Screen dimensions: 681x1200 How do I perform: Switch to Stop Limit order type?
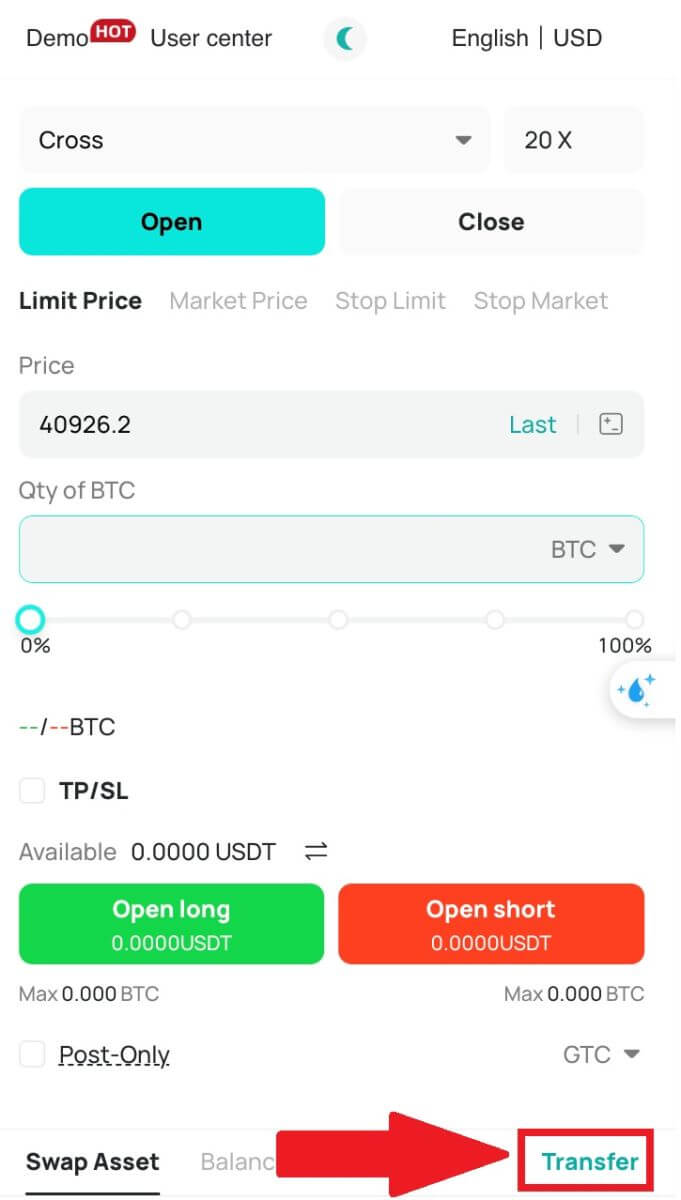point(390,301)
